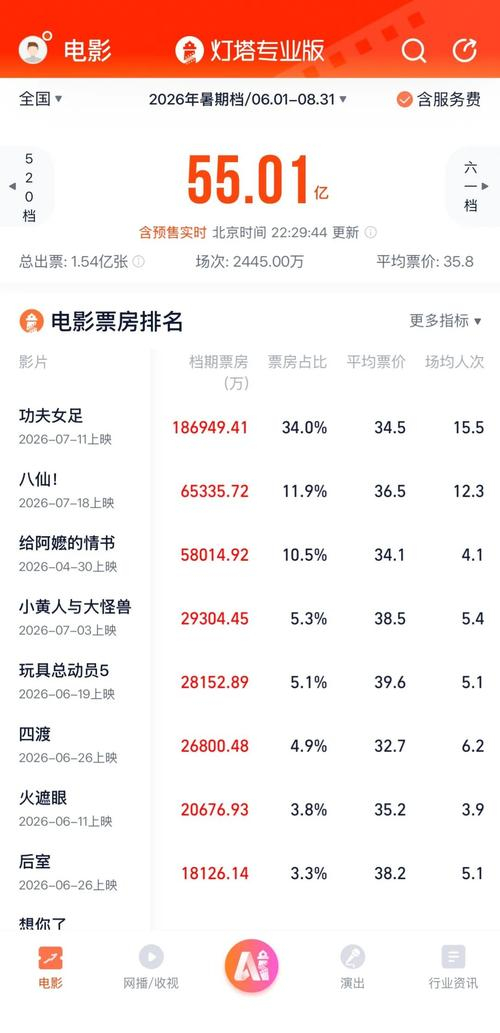
Task: Open the 2026年暑期档 date range picker
Action: click(248, 99)
